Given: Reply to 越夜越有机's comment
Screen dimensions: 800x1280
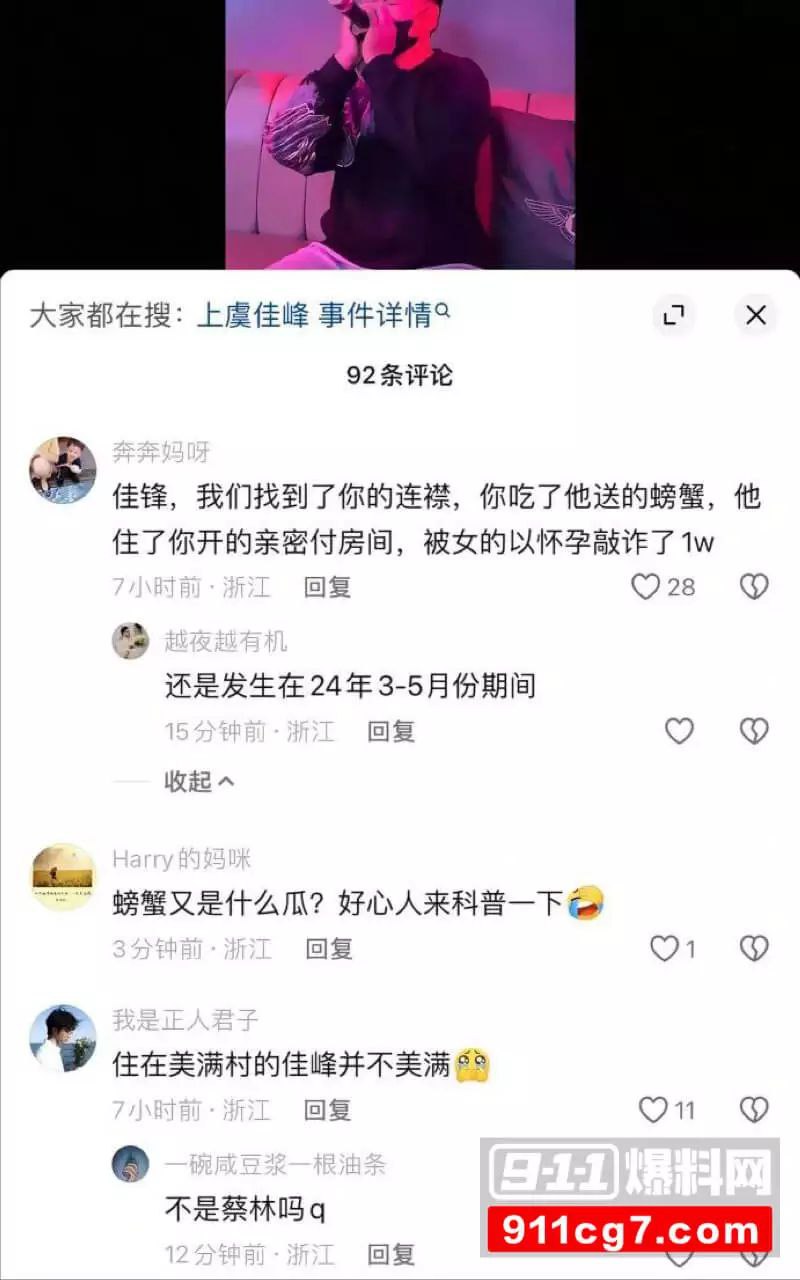Looking at the screenshot, I should pos(390,732).
